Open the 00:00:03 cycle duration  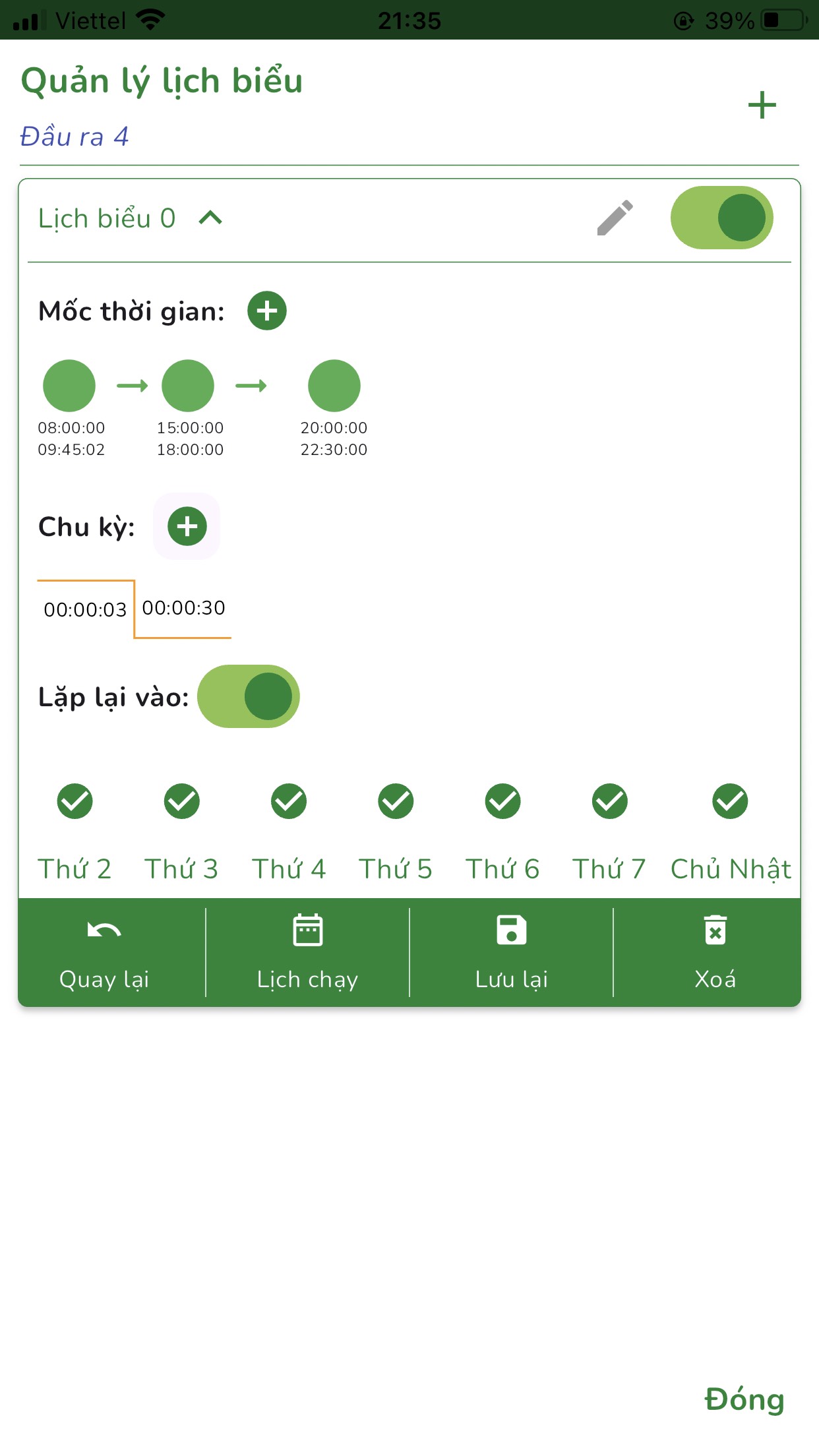[85, 609]
